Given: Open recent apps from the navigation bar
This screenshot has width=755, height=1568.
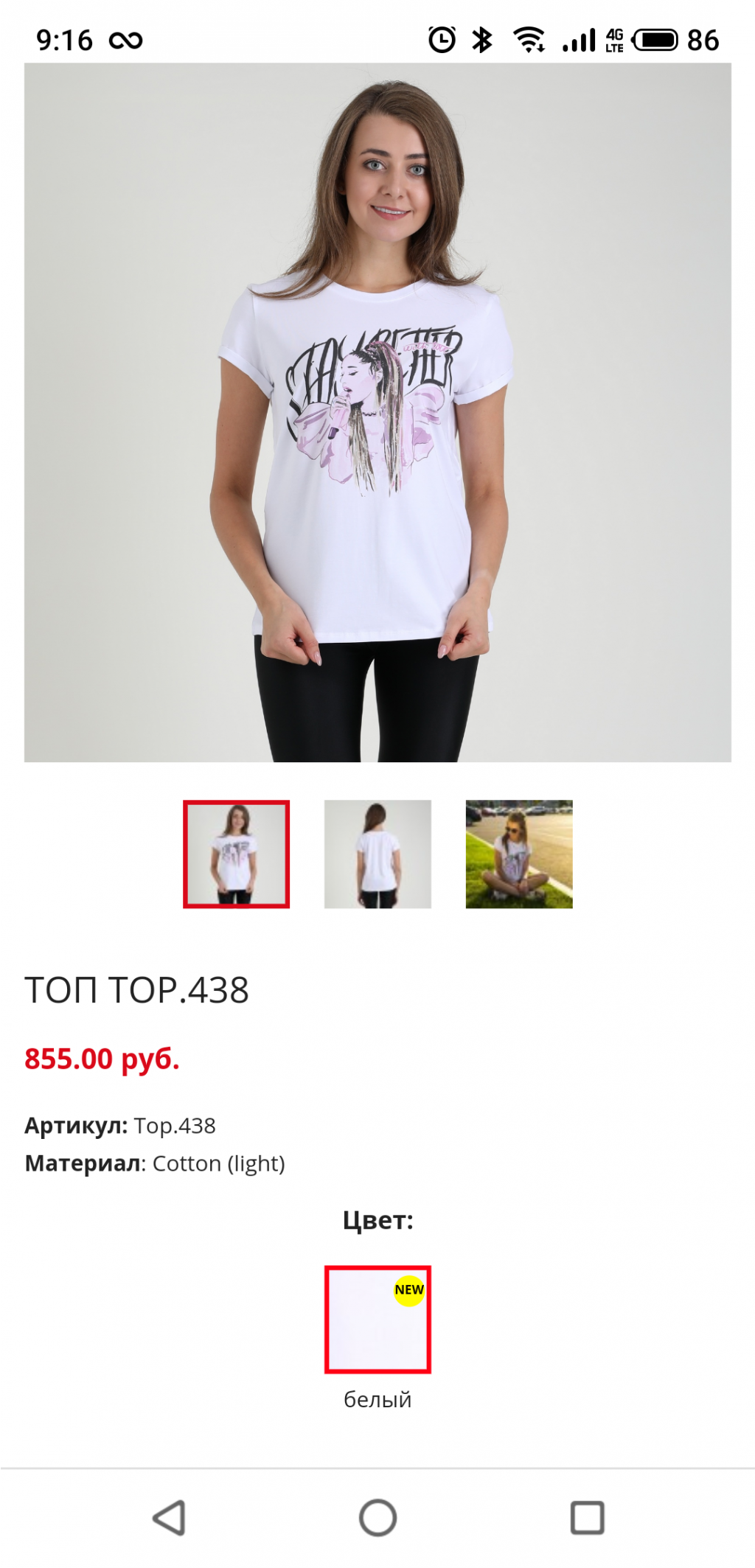Looking at the screenshot, I should pos(587,1518).
